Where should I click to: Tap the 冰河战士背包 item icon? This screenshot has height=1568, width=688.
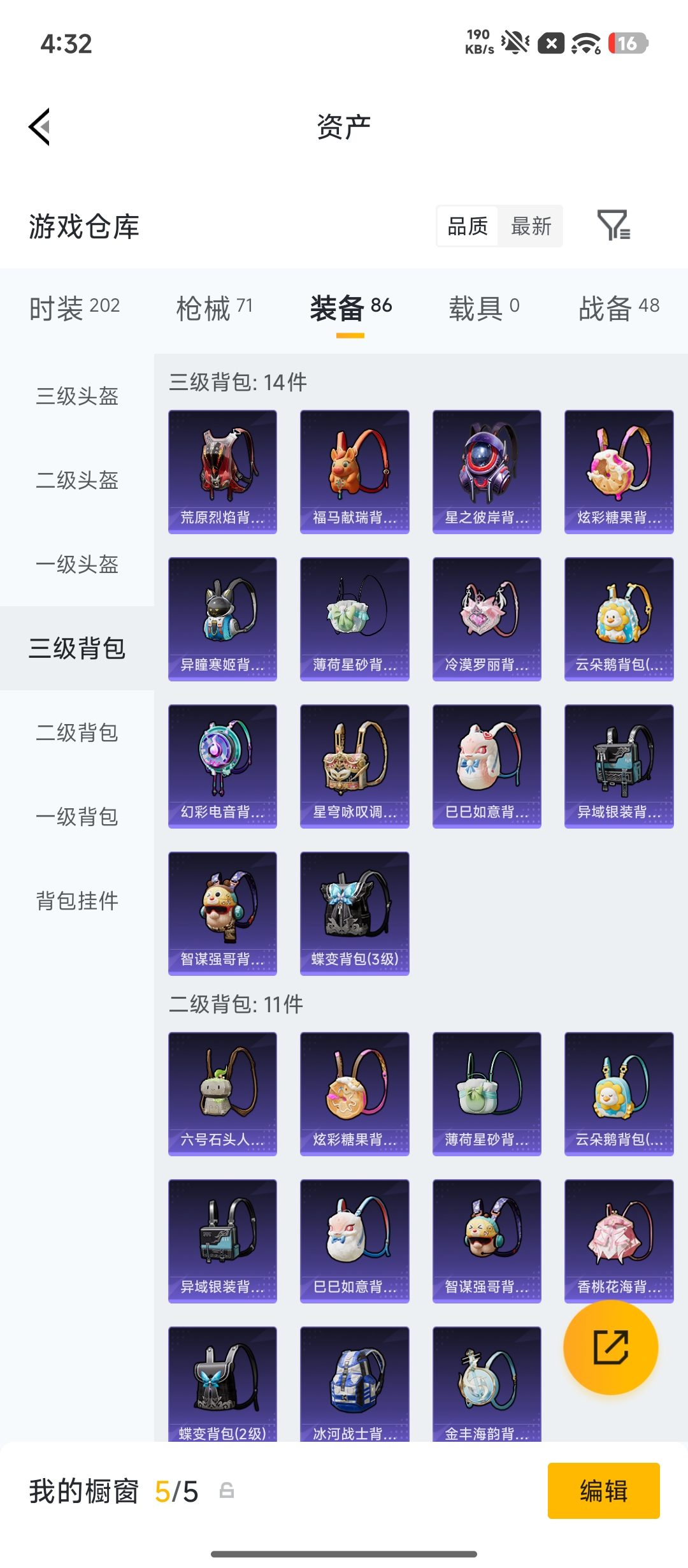pyautogui.click(x=354, y=1386)
